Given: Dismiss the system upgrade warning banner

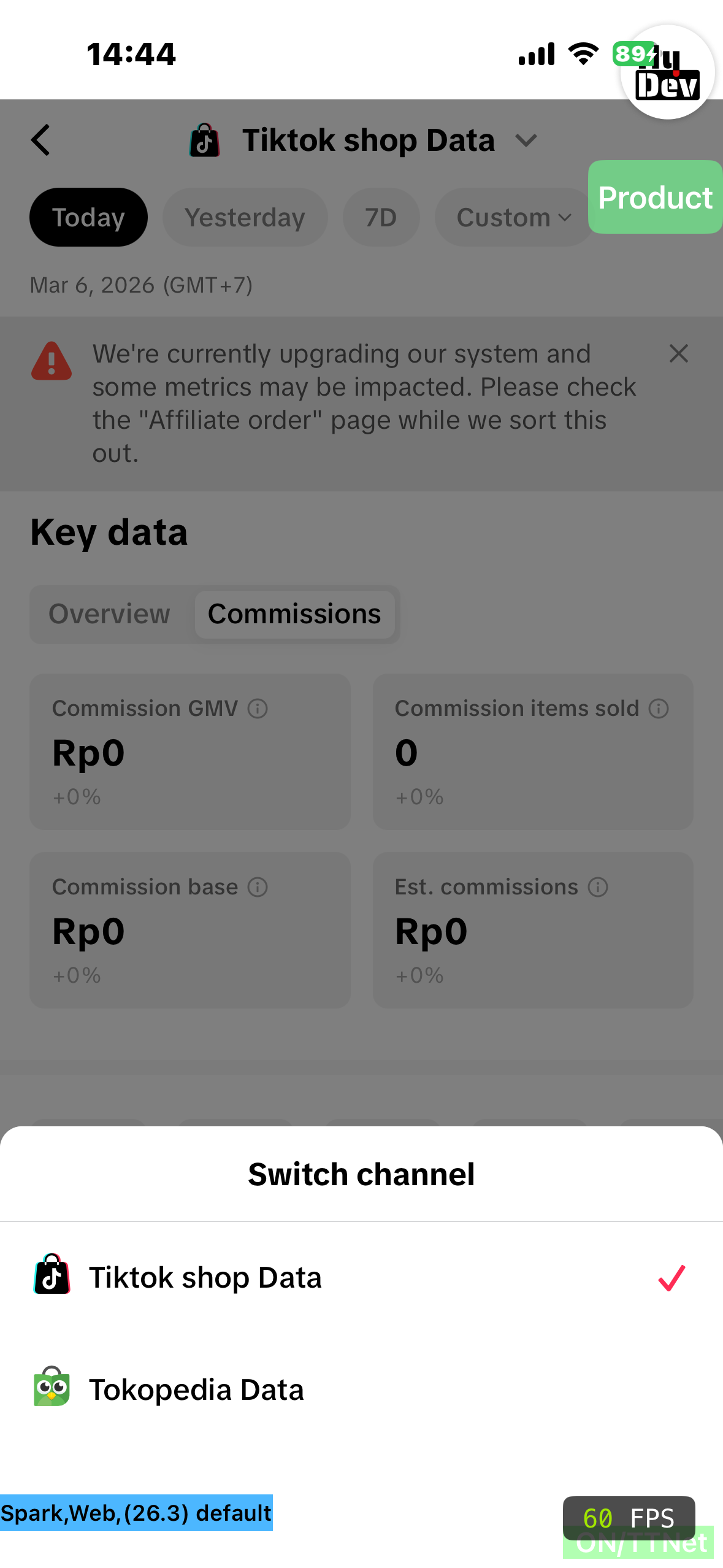Looking at the screenshot, I should click(678, 353).
